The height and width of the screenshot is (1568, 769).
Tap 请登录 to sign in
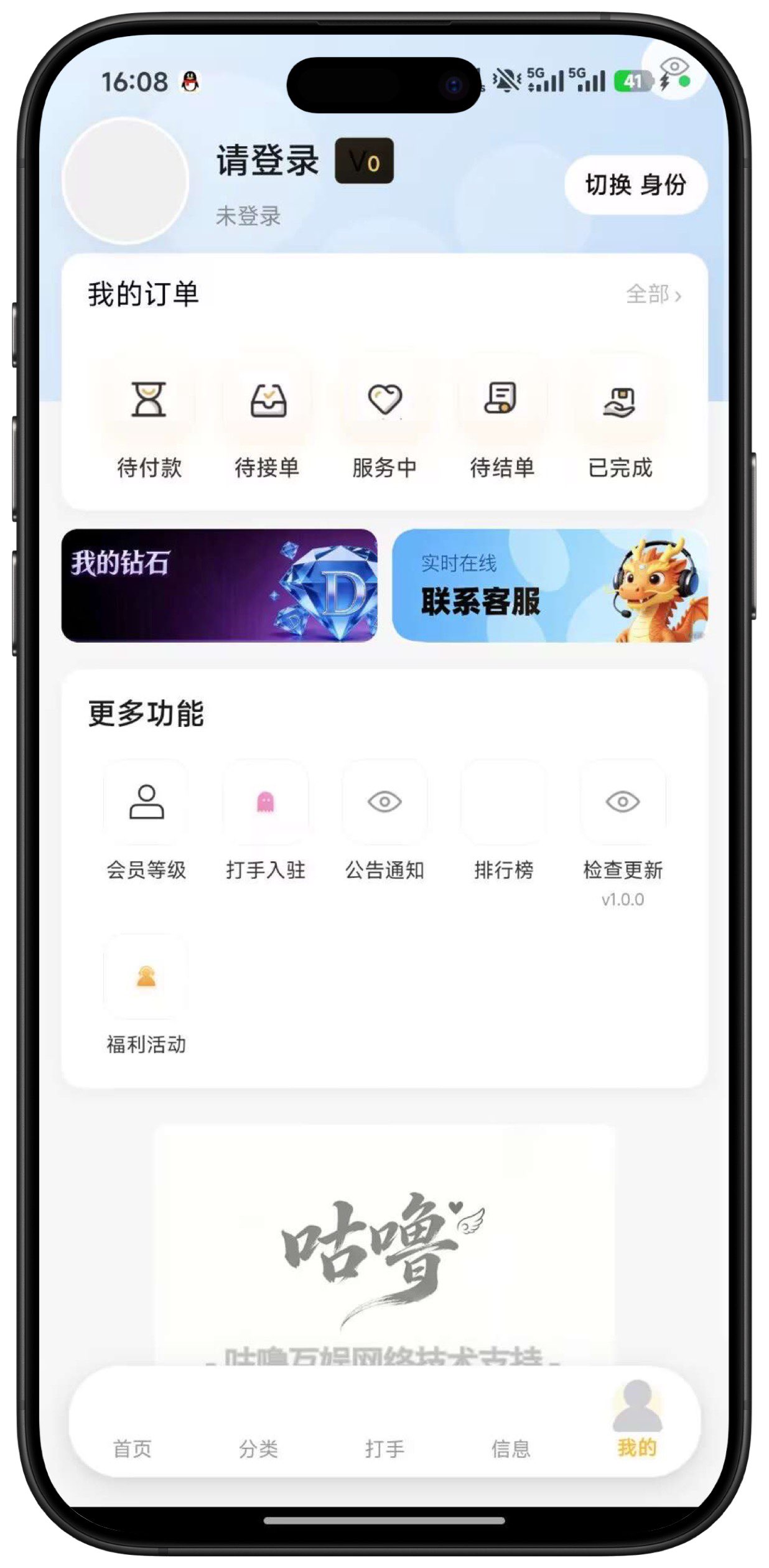click(x=268, y=161)
